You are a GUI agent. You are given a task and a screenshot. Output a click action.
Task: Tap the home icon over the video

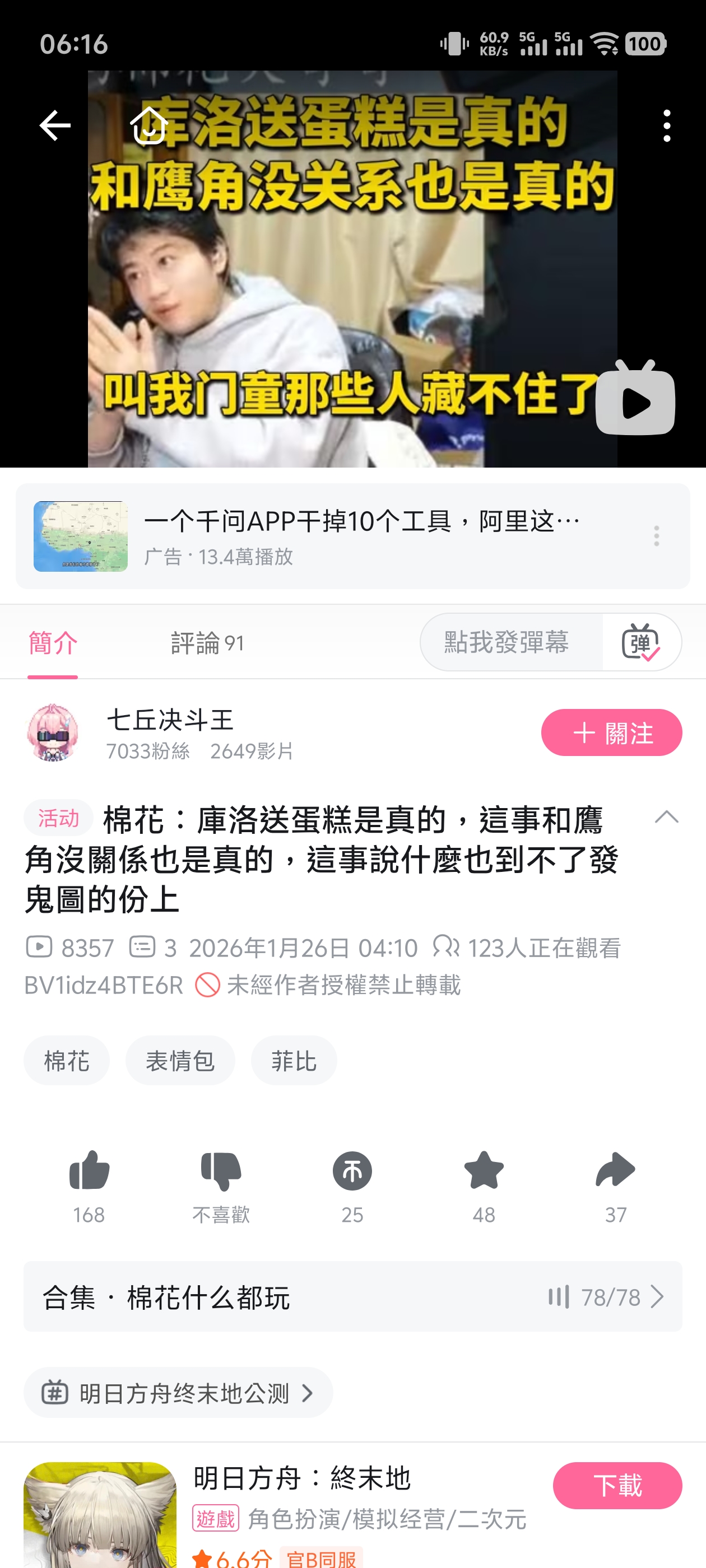coord(148,126)
